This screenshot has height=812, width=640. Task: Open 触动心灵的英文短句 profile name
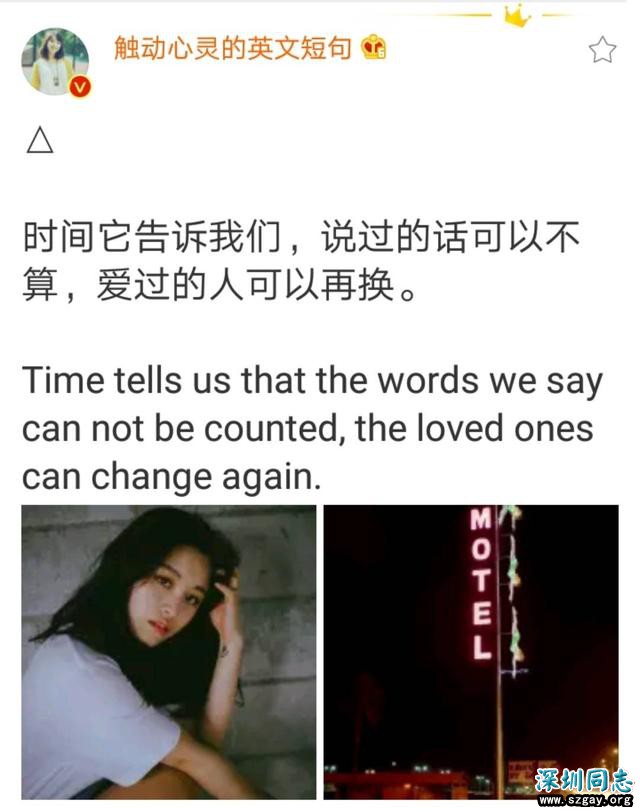[232, 47]
